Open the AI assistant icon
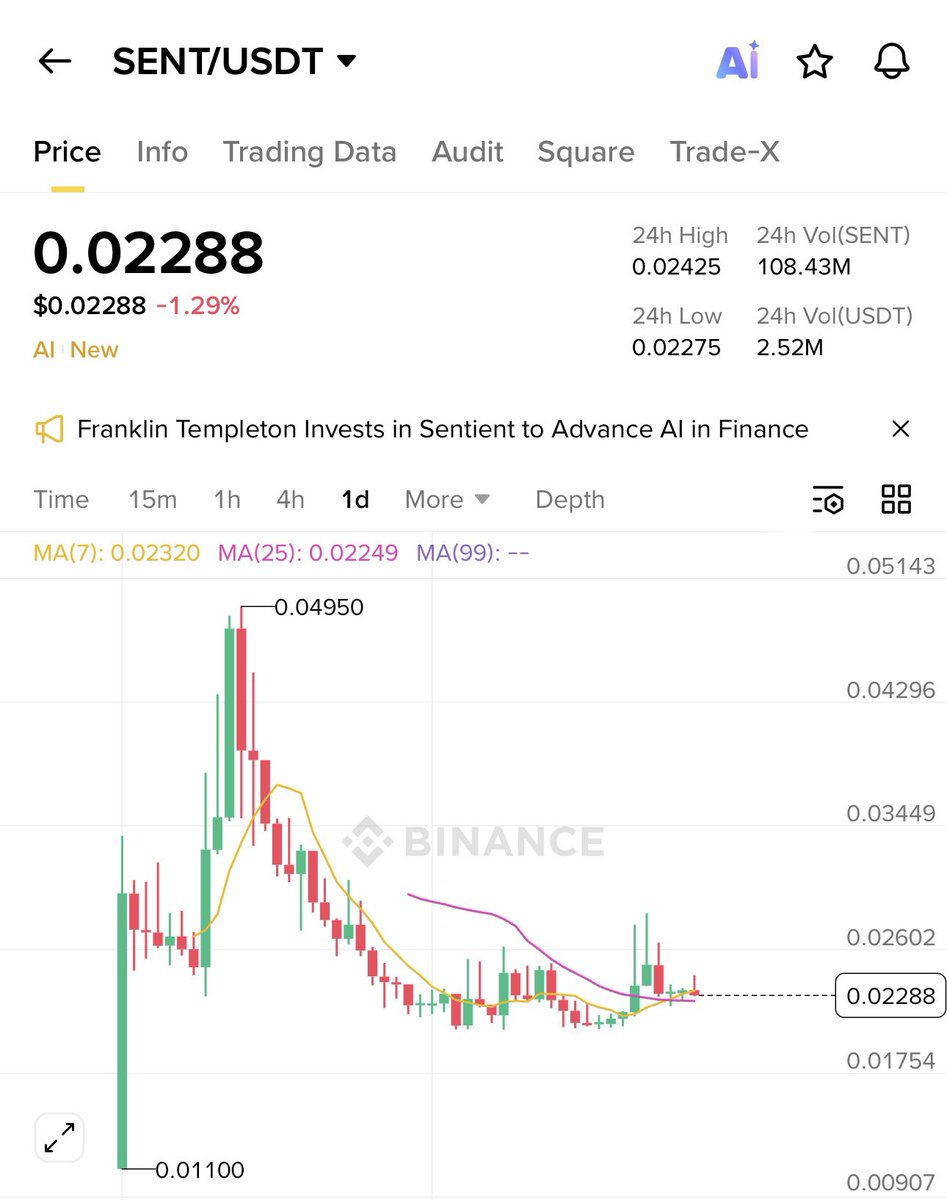This screenshot has height=1200, width=947. (738, 62)
